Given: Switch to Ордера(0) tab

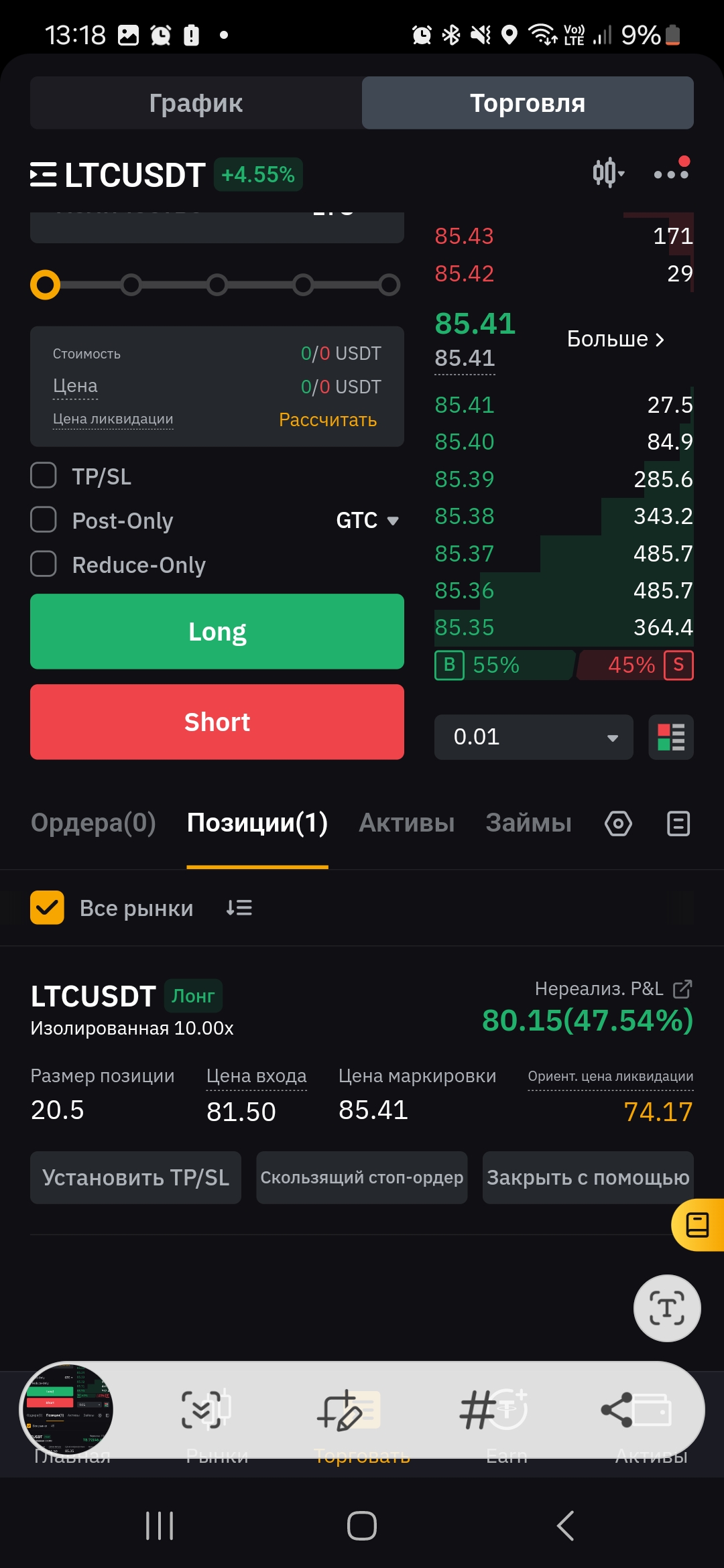Looking at the screenshot, I should (93, 823).
